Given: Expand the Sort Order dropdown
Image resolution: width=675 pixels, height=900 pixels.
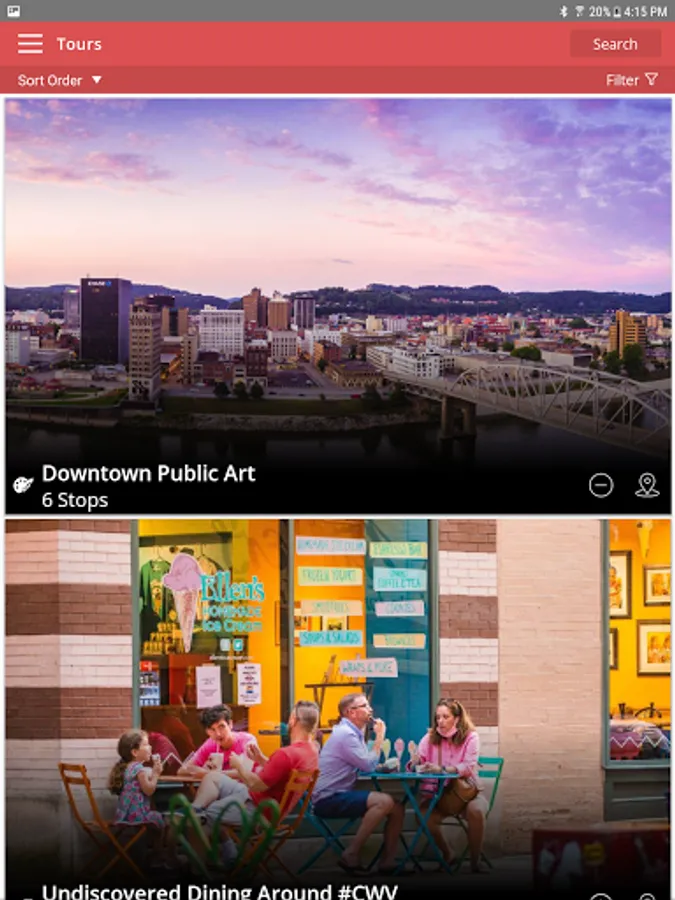Looking at the screenshot, I should (60, 80).
